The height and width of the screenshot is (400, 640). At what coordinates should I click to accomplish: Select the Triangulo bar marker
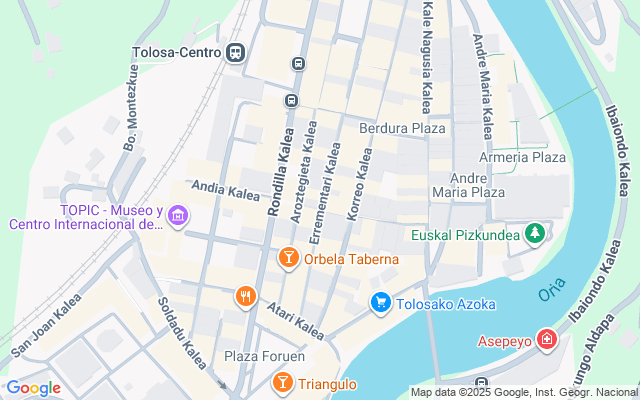282,383
